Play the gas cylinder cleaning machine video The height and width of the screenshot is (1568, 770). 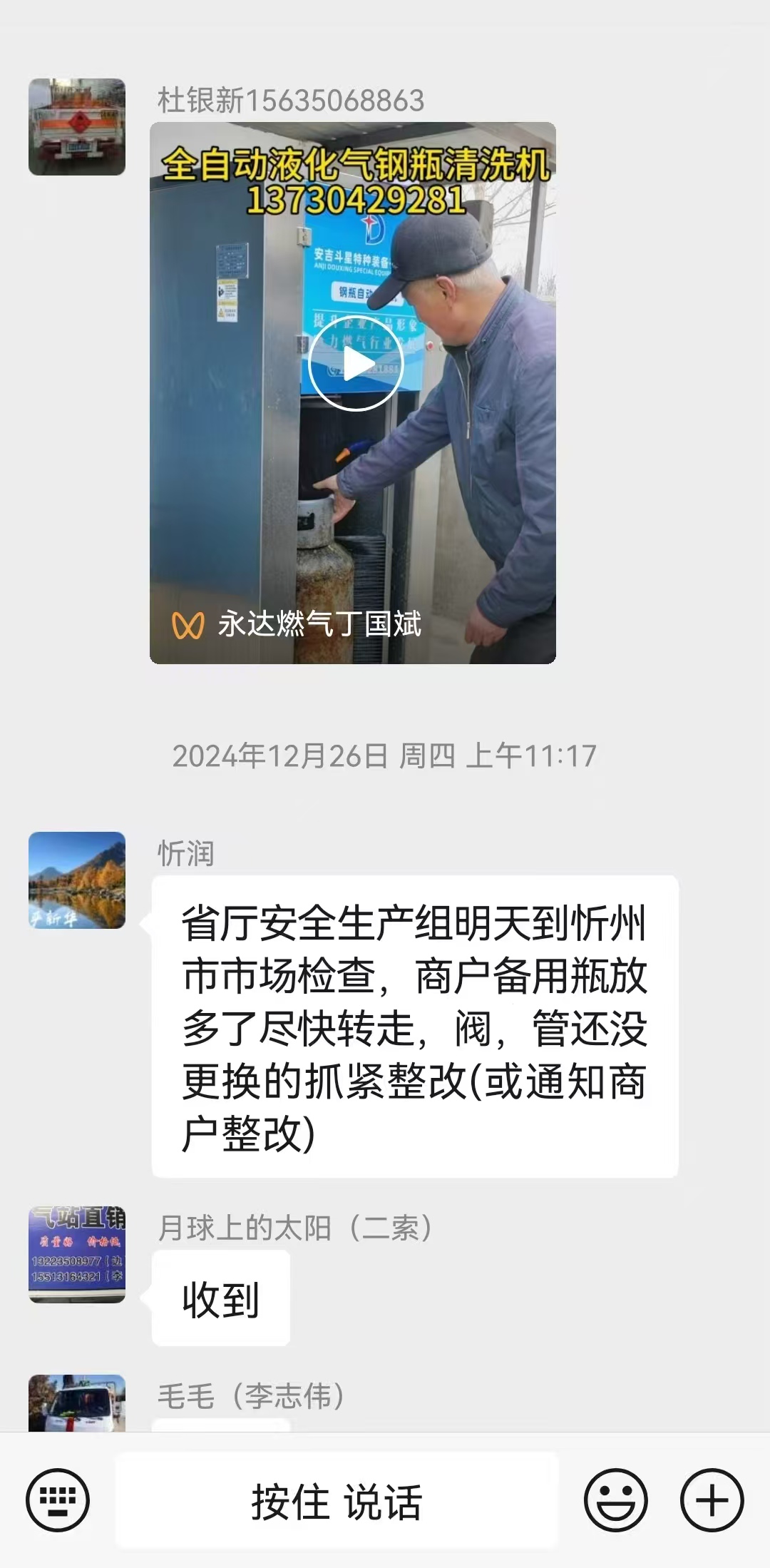[x=356, y=365]
